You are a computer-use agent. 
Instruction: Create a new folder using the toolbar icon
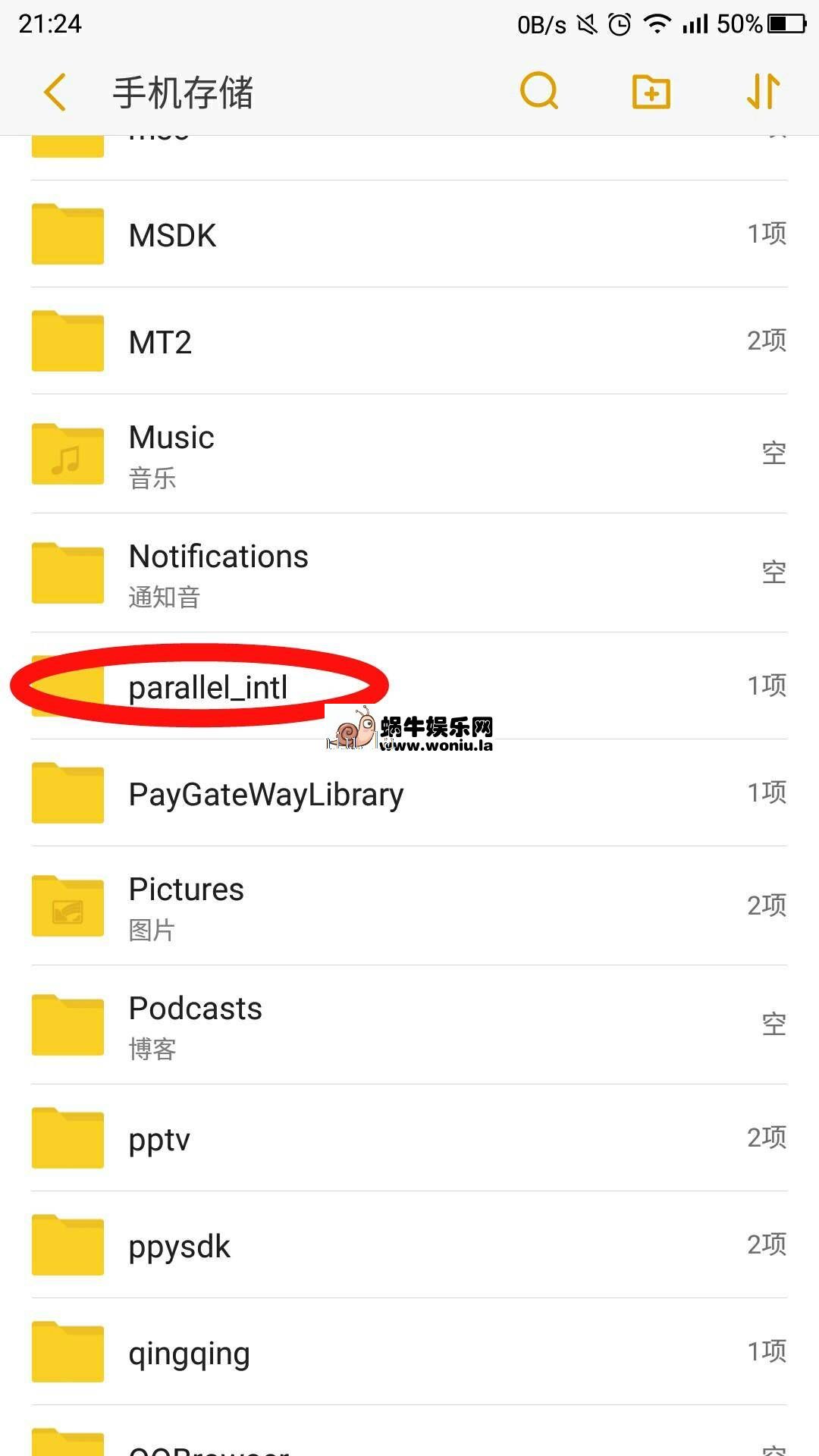coord(651,91)
